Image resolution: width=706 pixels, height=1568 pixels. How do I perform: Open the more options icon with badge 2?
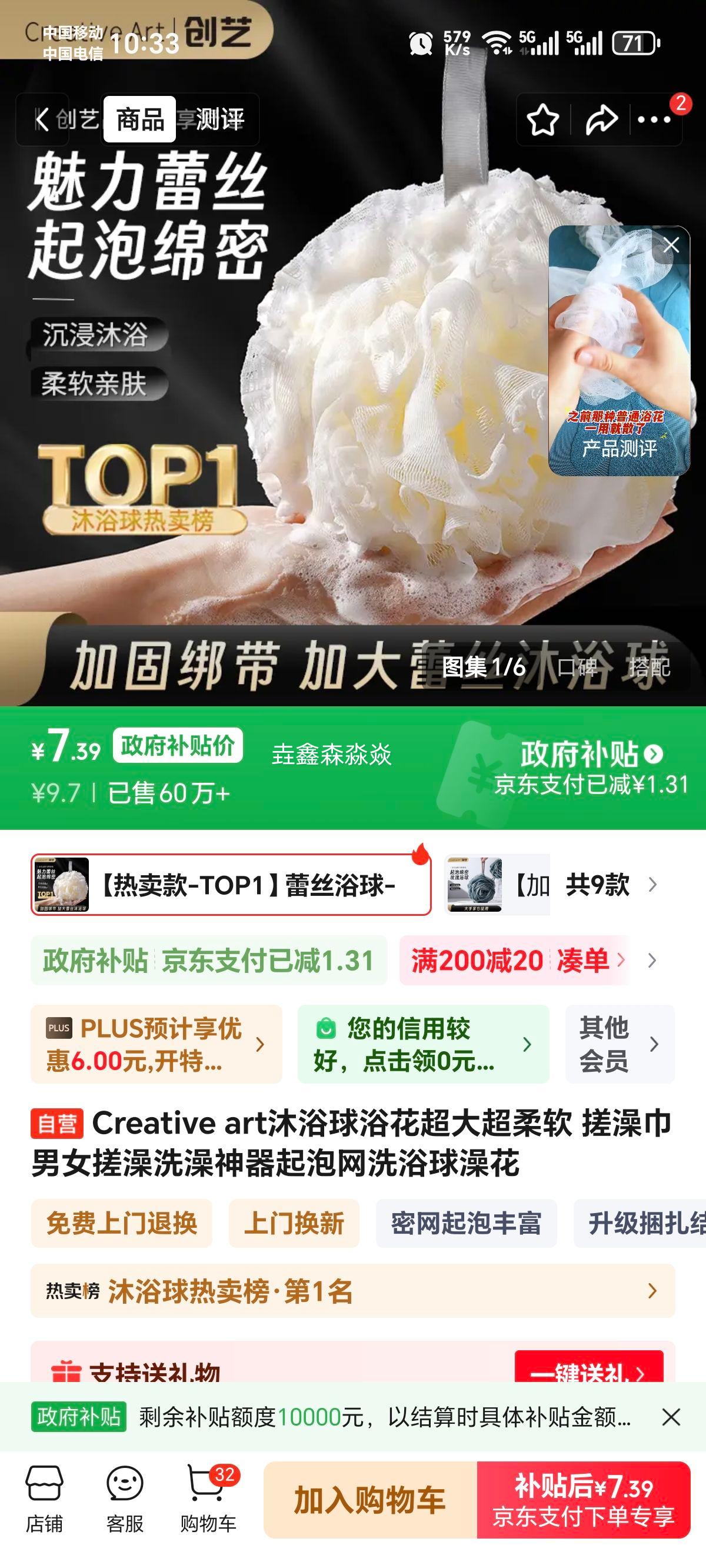coord(652,121)
